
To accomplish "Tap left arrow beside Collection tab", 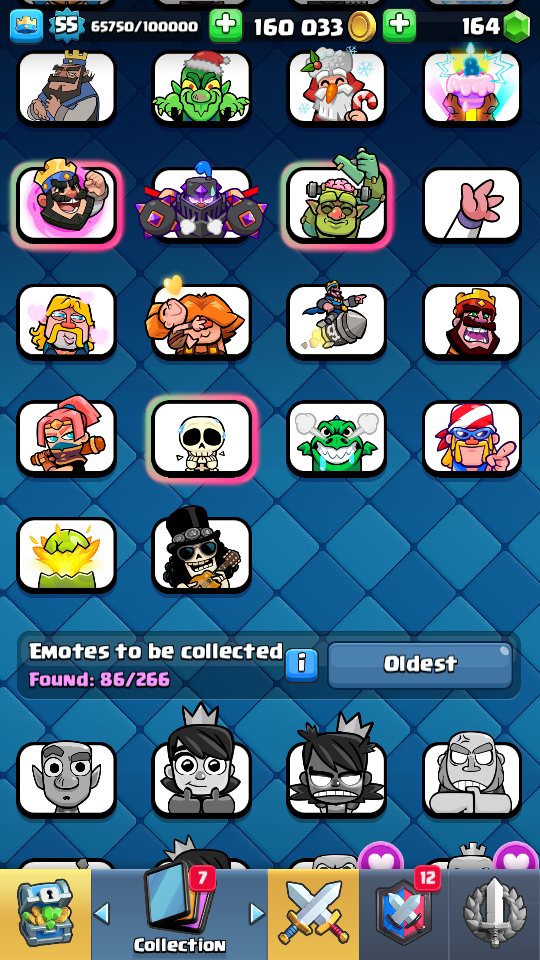I will tap(102, 913).
